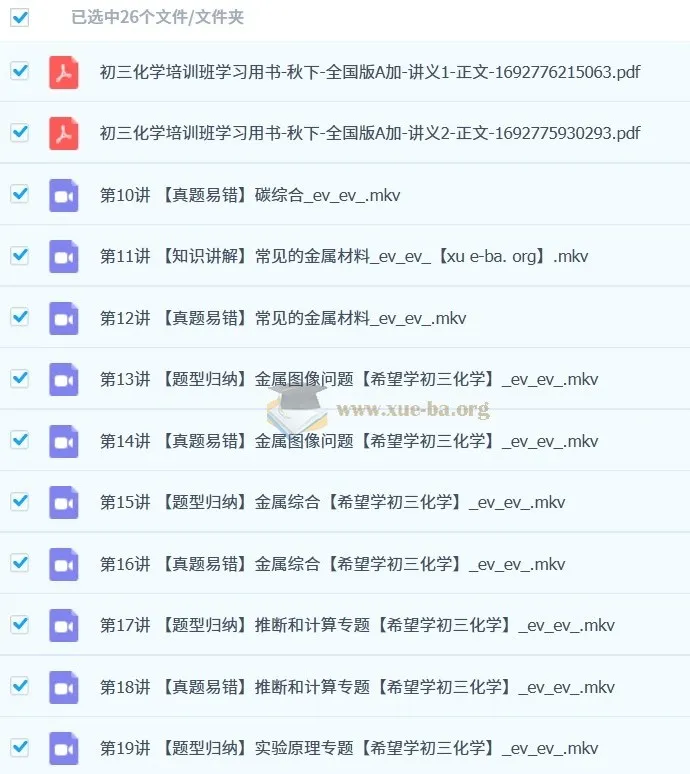
Task: Untick the checkbox for 第10讲 碳综合
Action: tap(19, 193)
